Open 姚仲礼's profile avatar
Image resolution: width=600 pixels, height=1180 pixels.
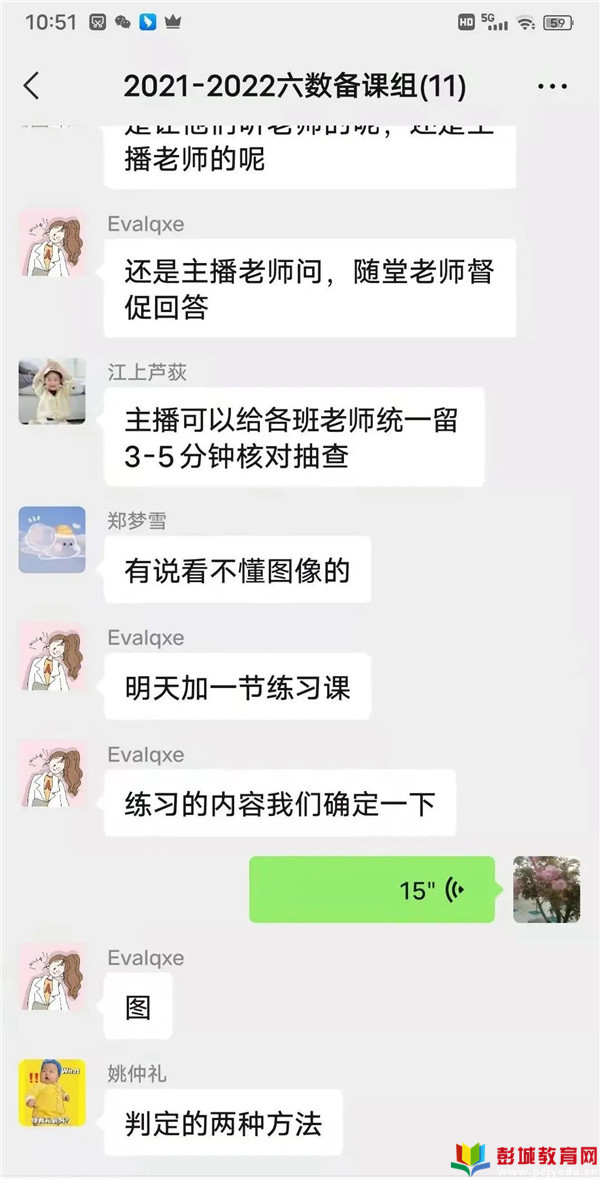pos(52,1092)
